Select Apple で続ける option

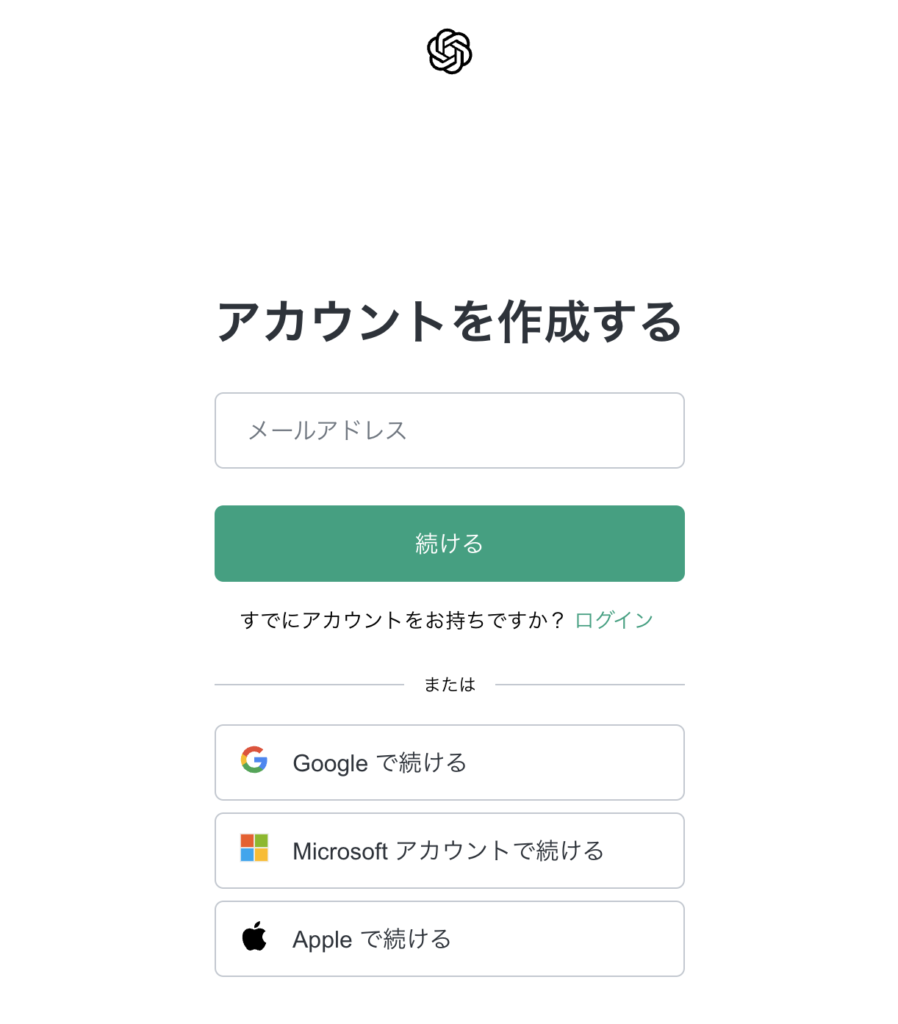click(449, 938)
